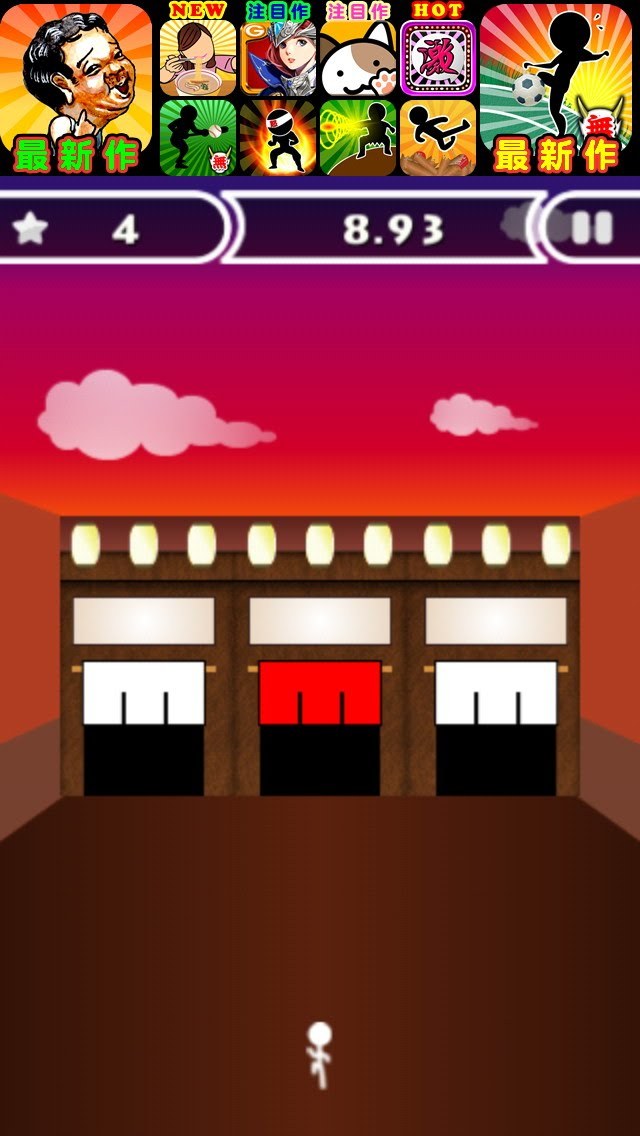The width and height of the screenshot is (640, 1136).
Task: Choose the left white curtain doorway
Action: [x=144, y=728]
